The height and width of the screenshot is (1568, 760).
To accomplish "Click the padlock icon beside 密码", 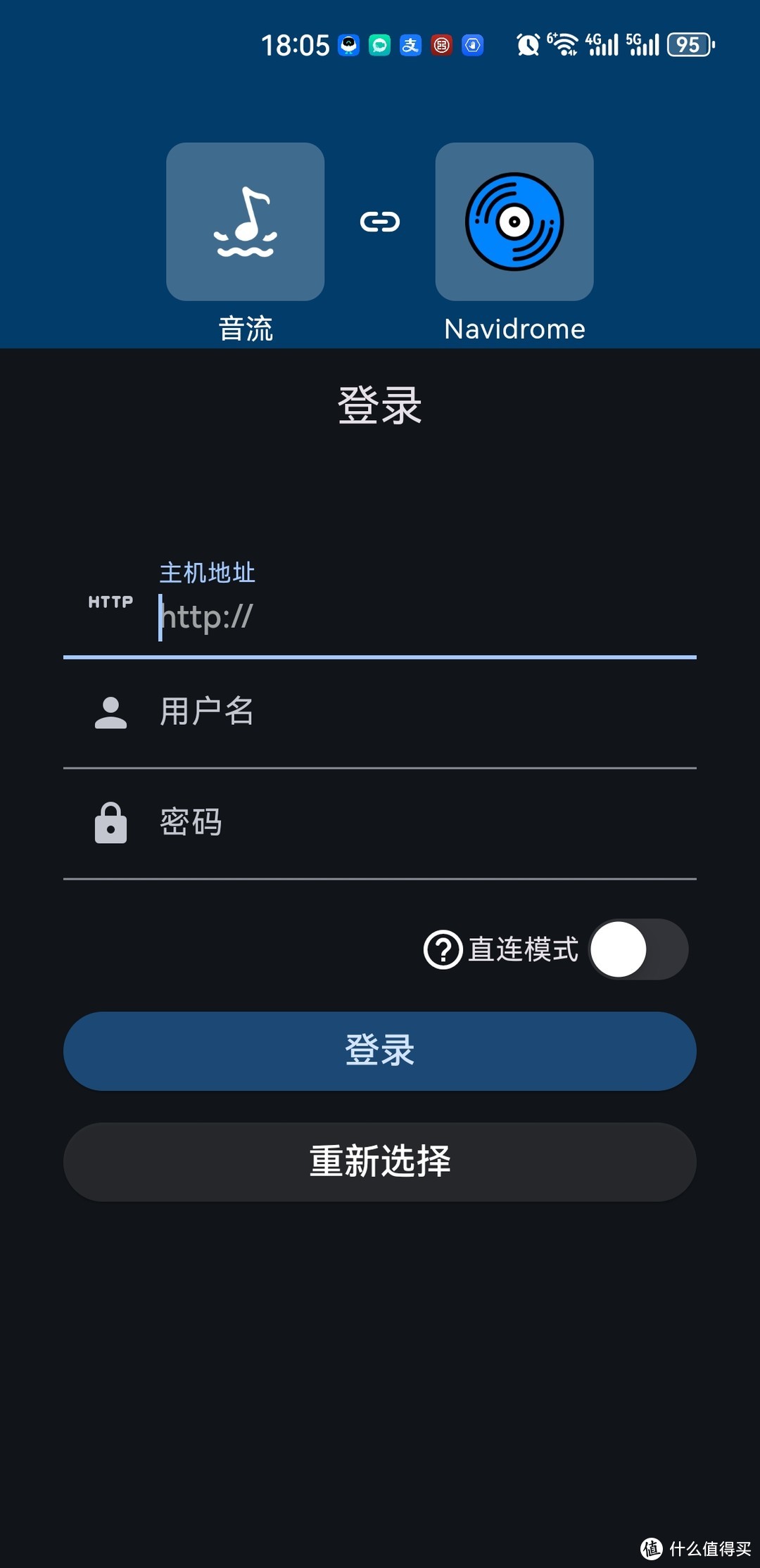I will (110, 823).
